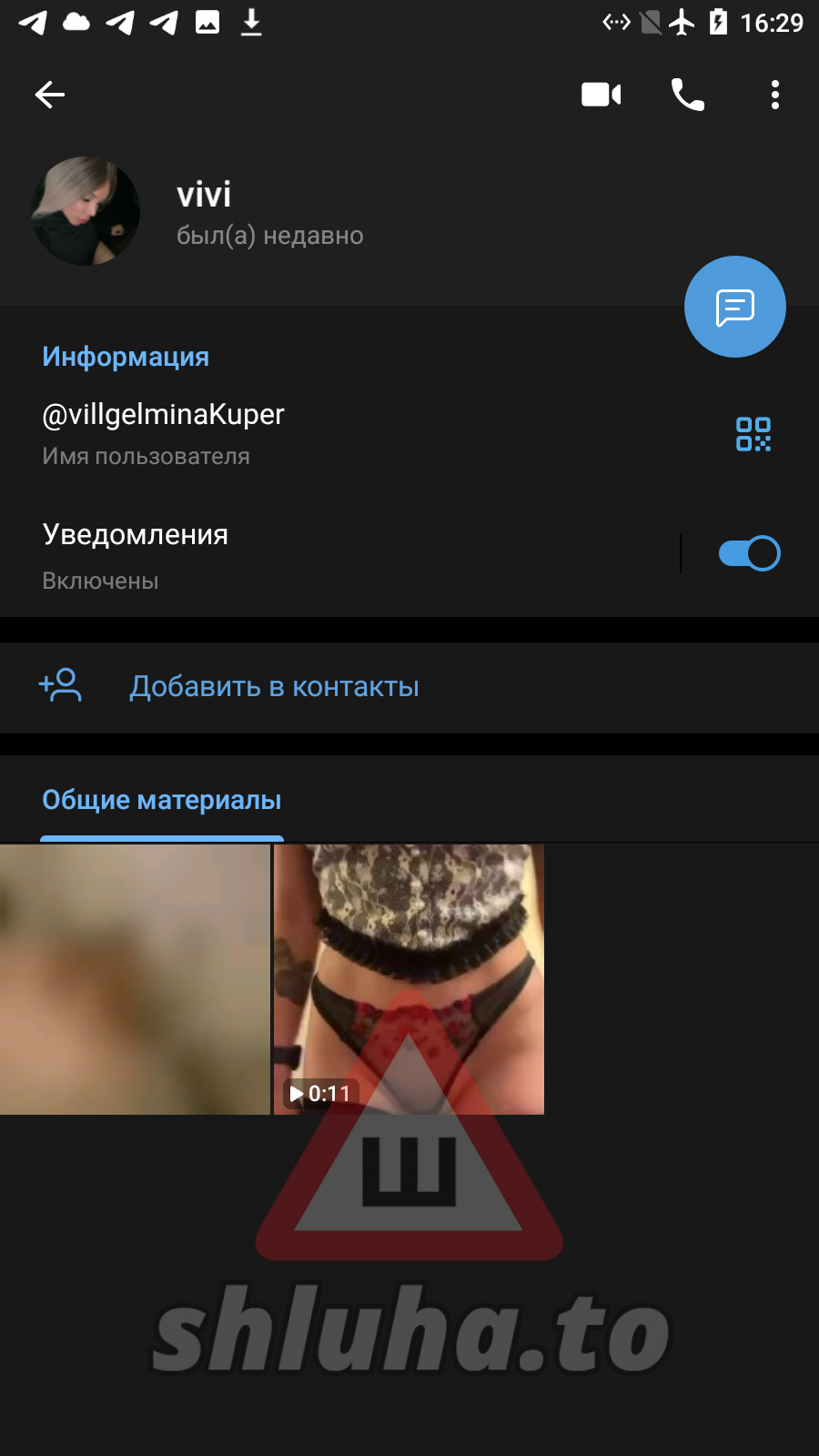Play the 0:11 shared video
The height and width of the screenshot is (1456, 819).
(409, 979)
